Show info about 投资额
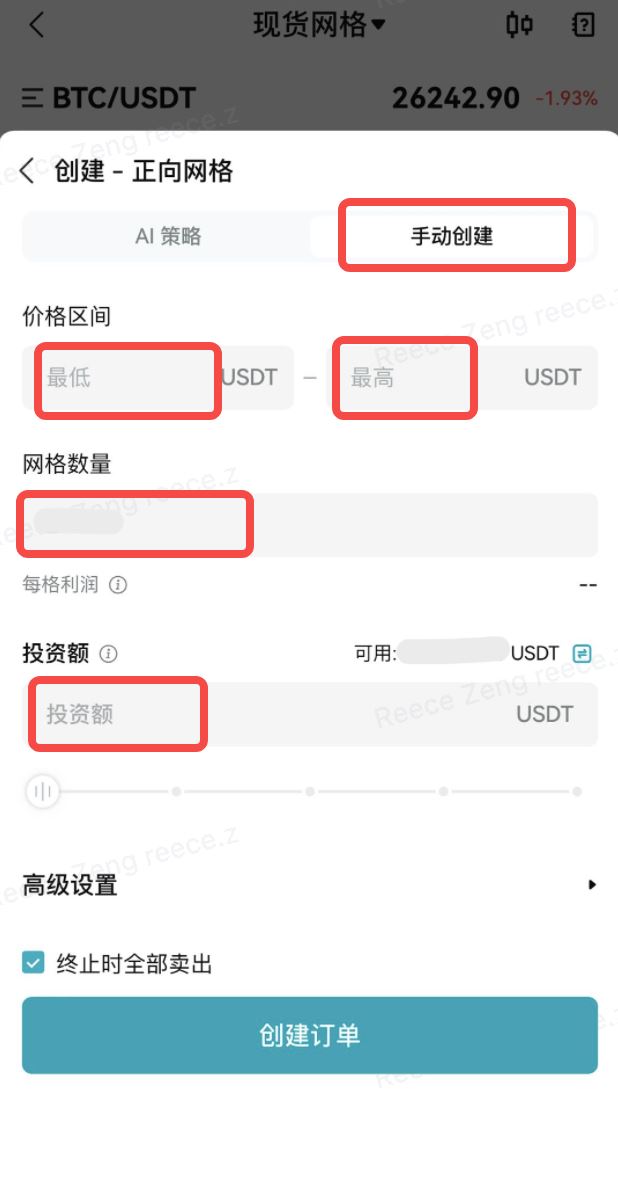This screenshot has height=1186, width=618. (109, 654)
